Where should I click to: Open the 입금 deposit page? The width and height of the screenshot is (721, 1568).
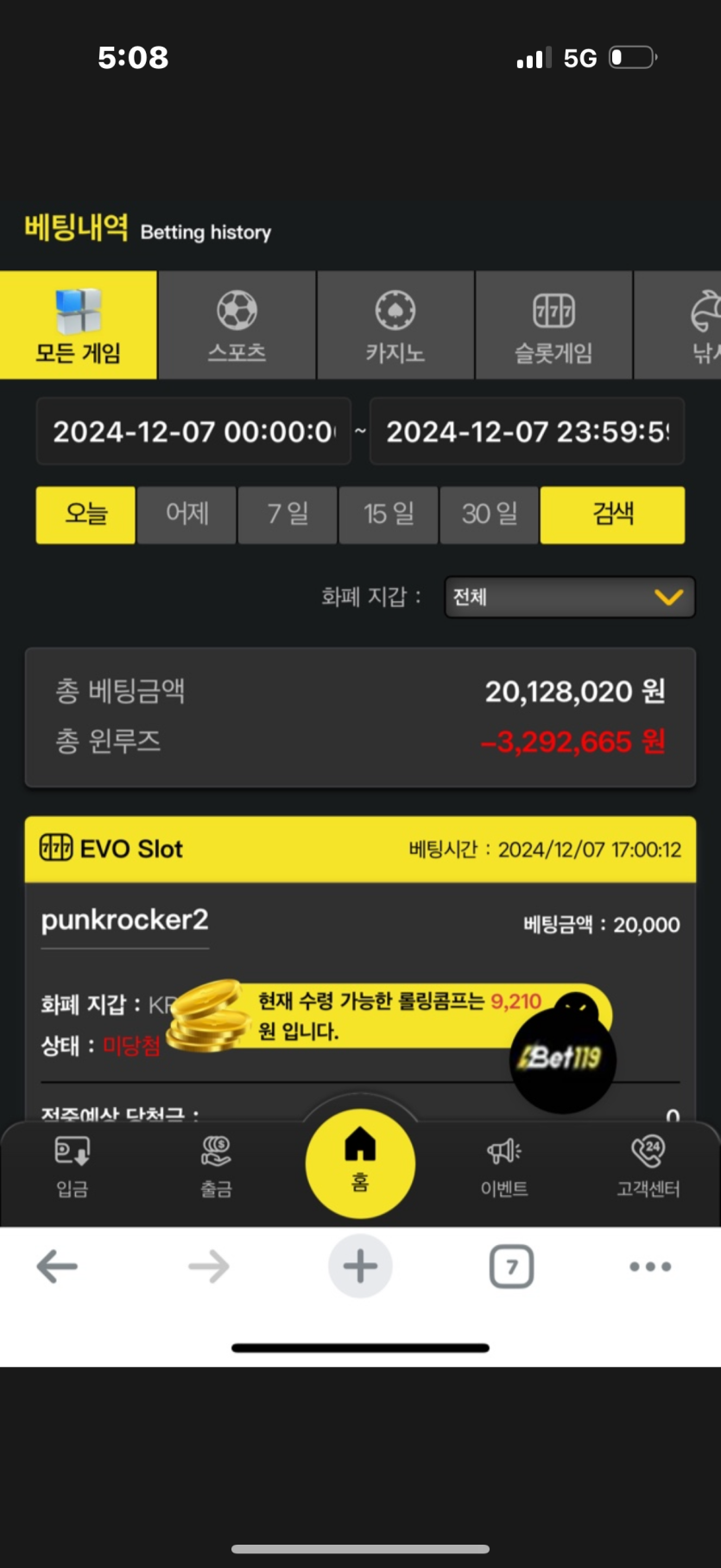tap(73, 1167)
